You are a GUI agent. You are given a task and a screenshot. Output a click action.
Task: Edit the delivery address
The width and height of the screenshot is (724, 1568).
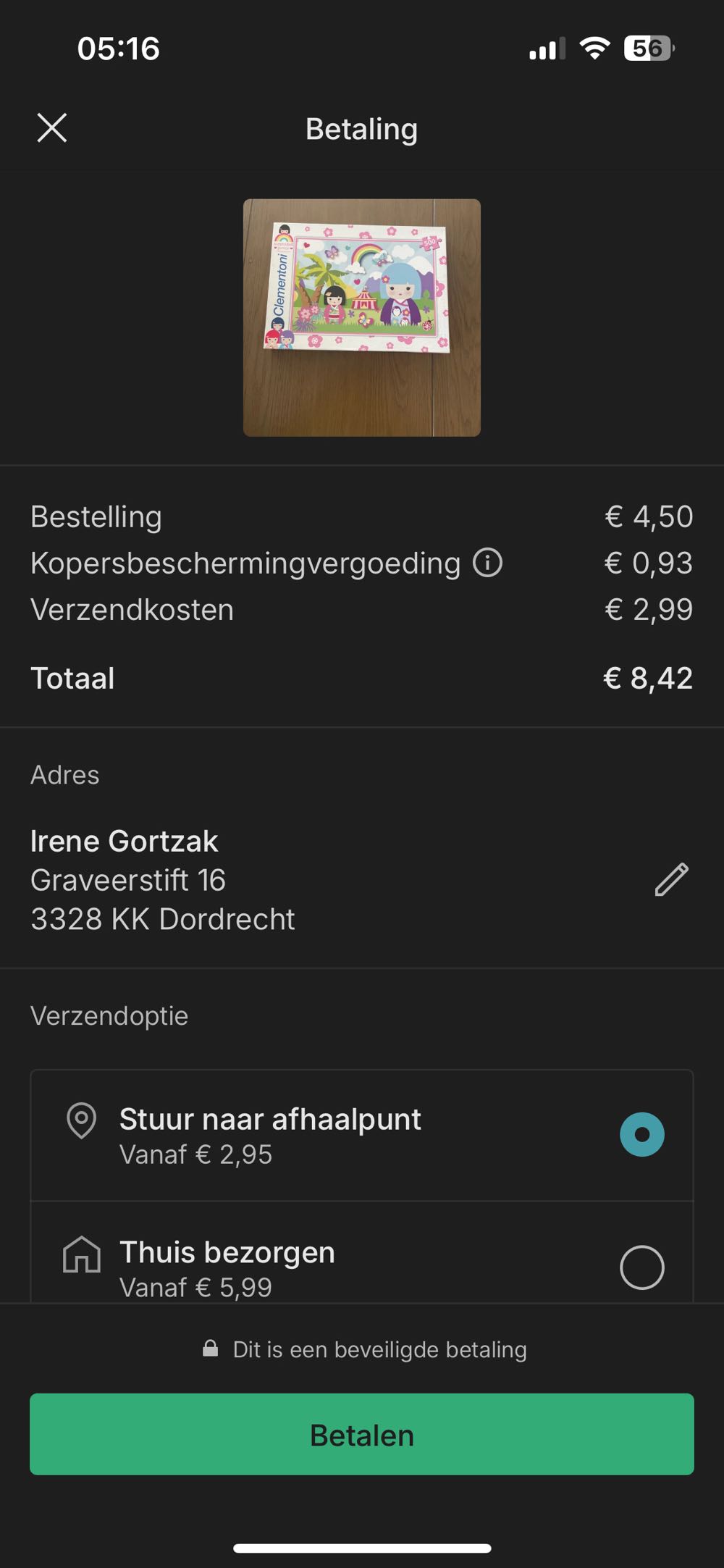click(x=671, y=880)
